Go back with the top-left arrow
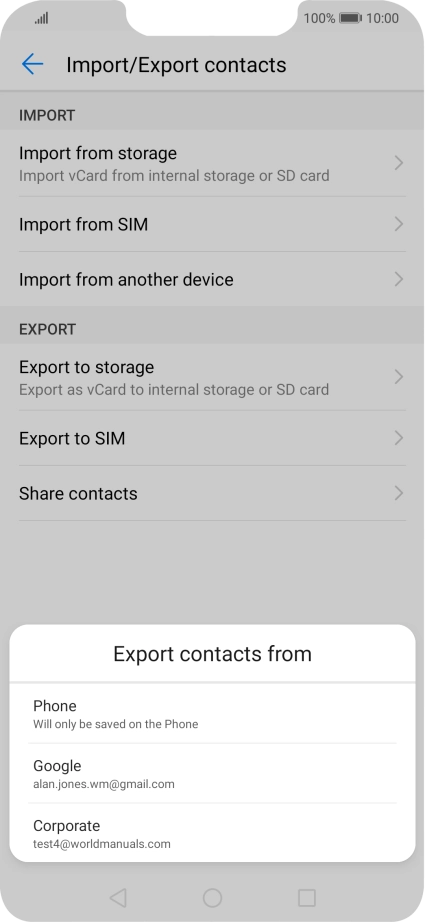This screenshot has height=922, width=425. click(32, 64)
